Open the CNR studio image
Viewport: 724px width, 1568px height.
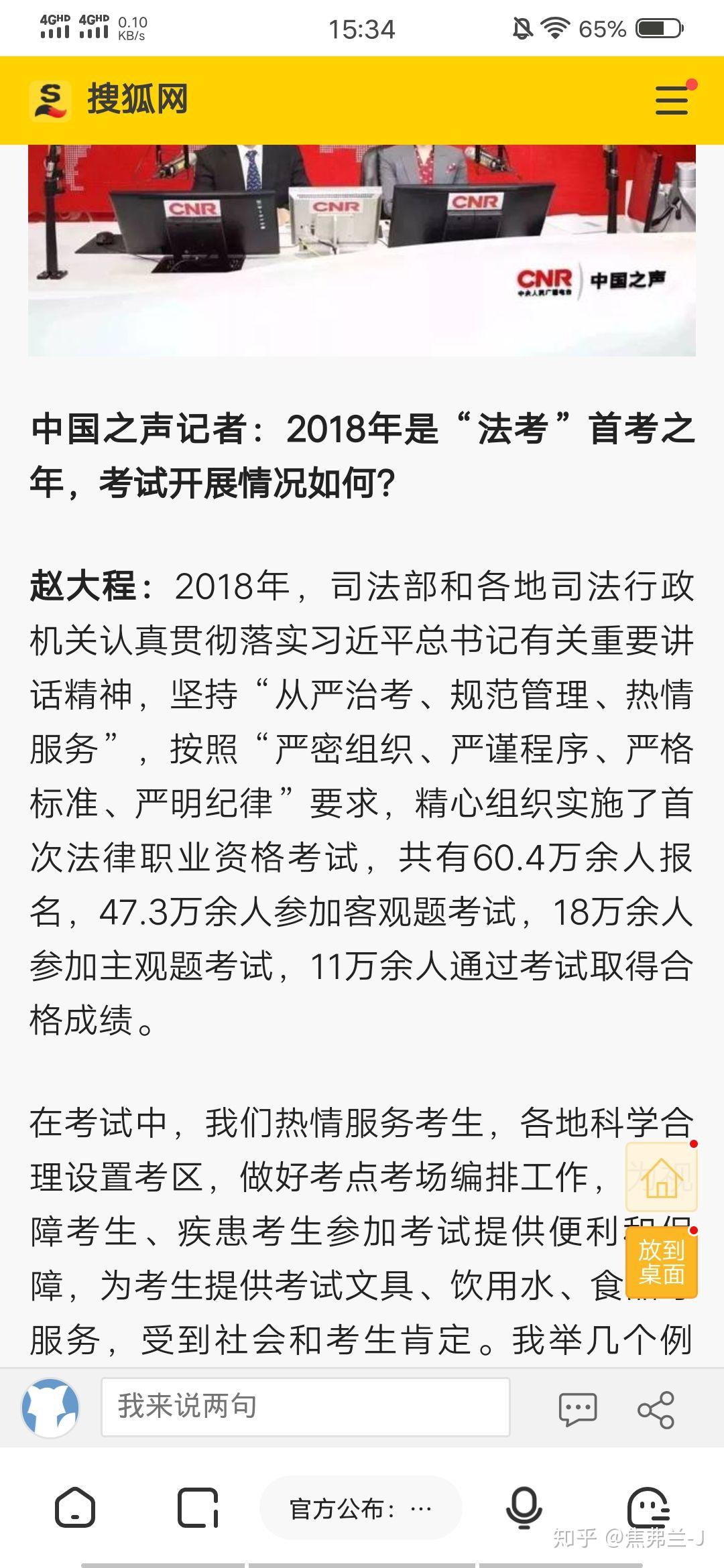[362, 250]
